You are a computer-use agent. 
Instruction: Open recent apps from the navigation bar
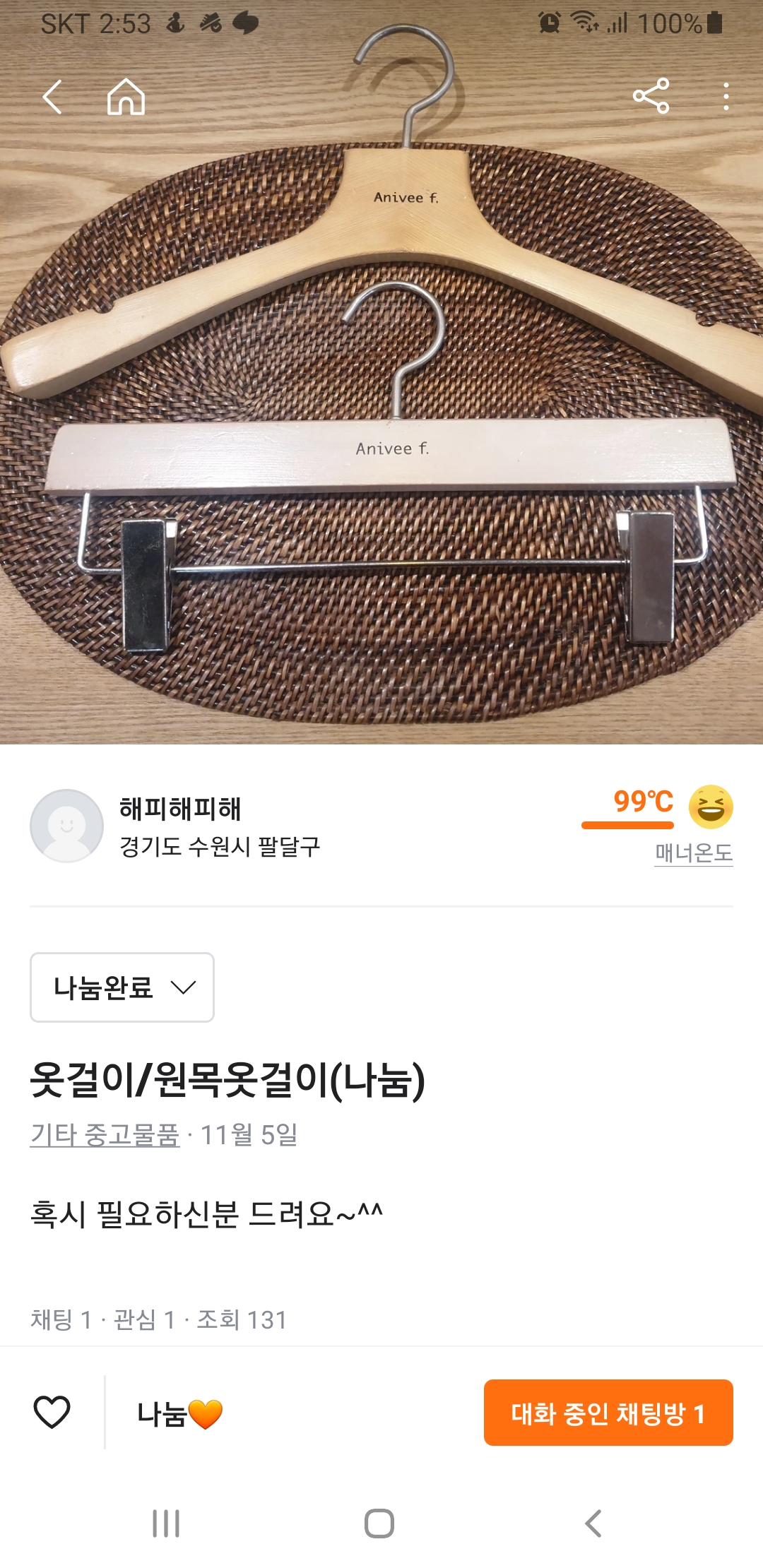pyautogui.click(x=166, y=1524)
